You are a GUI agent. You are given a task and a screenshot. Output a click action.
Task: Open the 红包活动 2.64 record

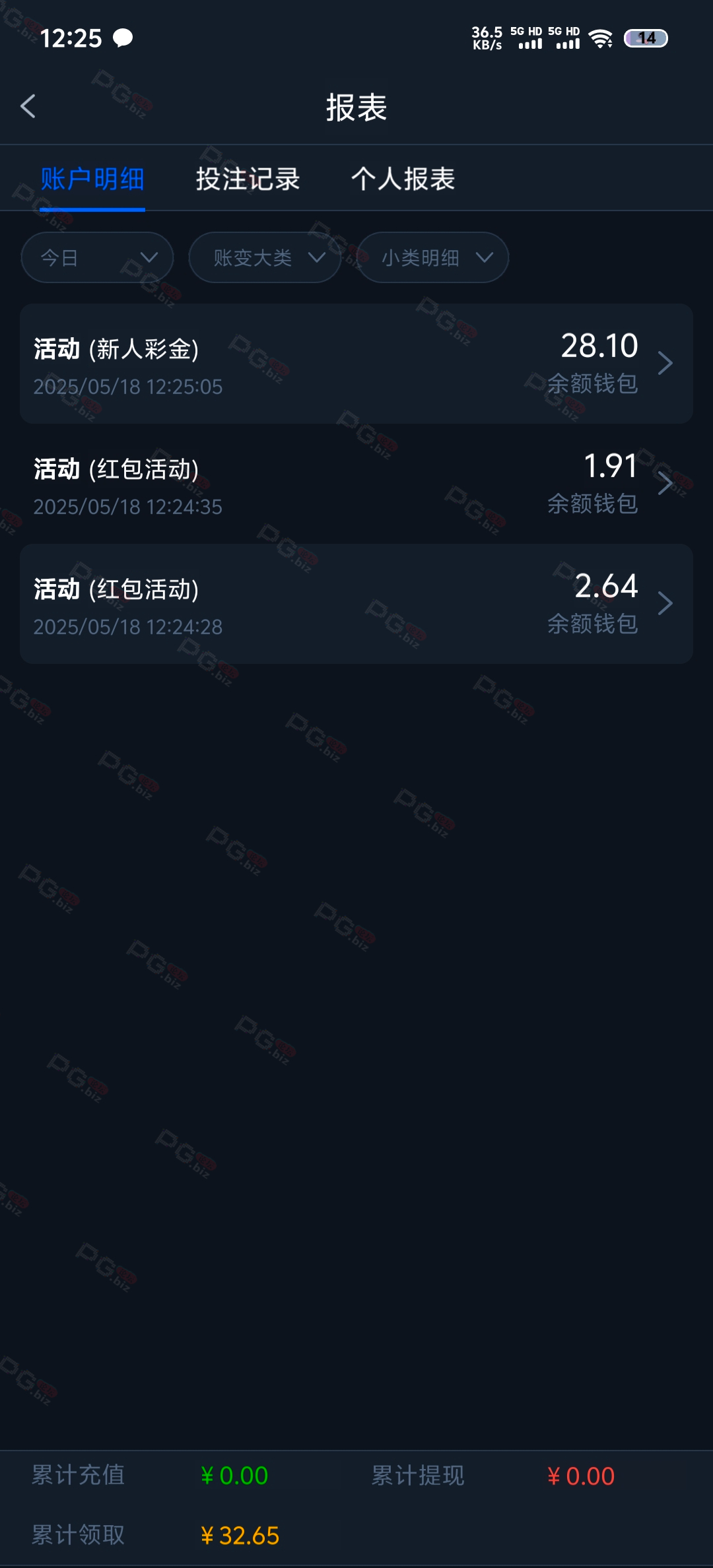pyautogui.click(x=356, y=604)
